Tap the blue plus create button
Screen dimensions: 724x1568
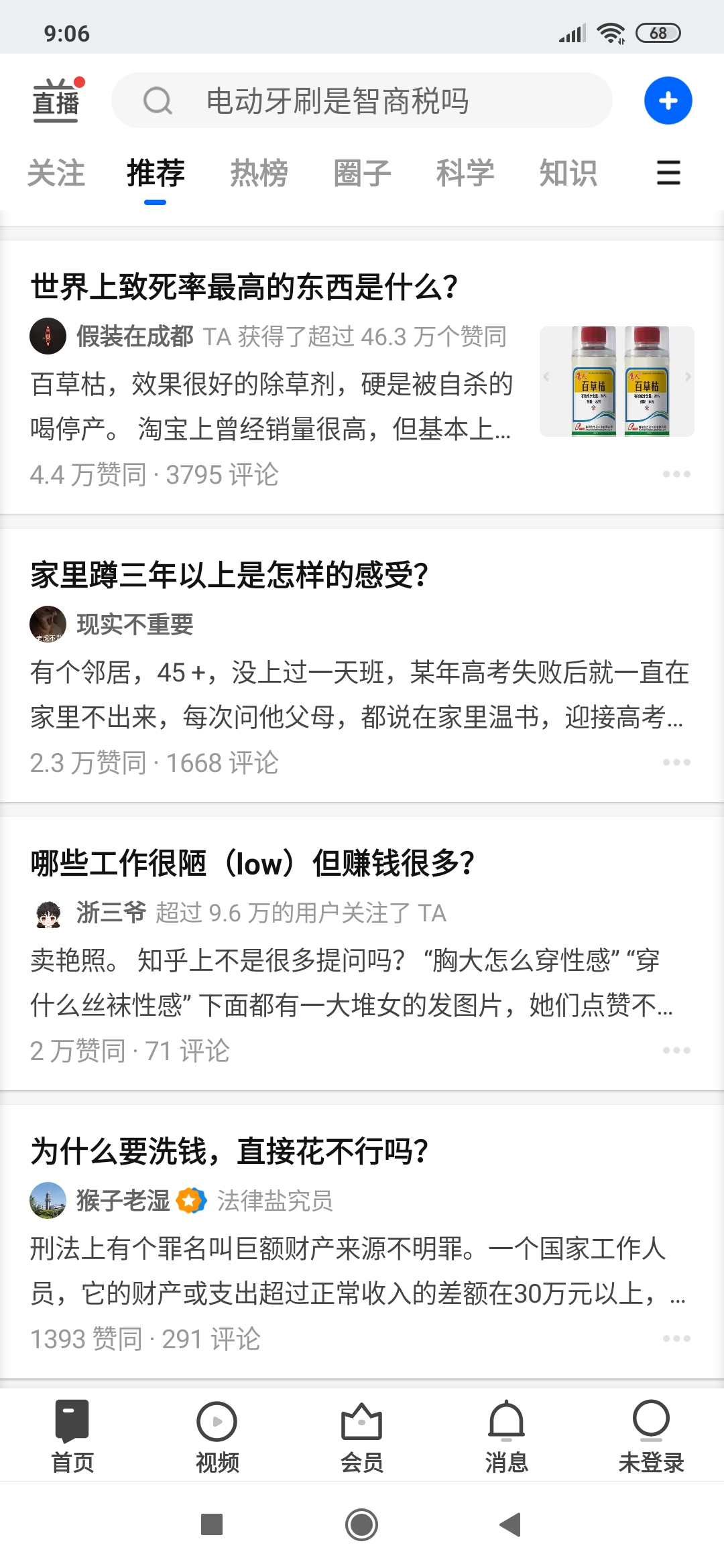(668, 101)
